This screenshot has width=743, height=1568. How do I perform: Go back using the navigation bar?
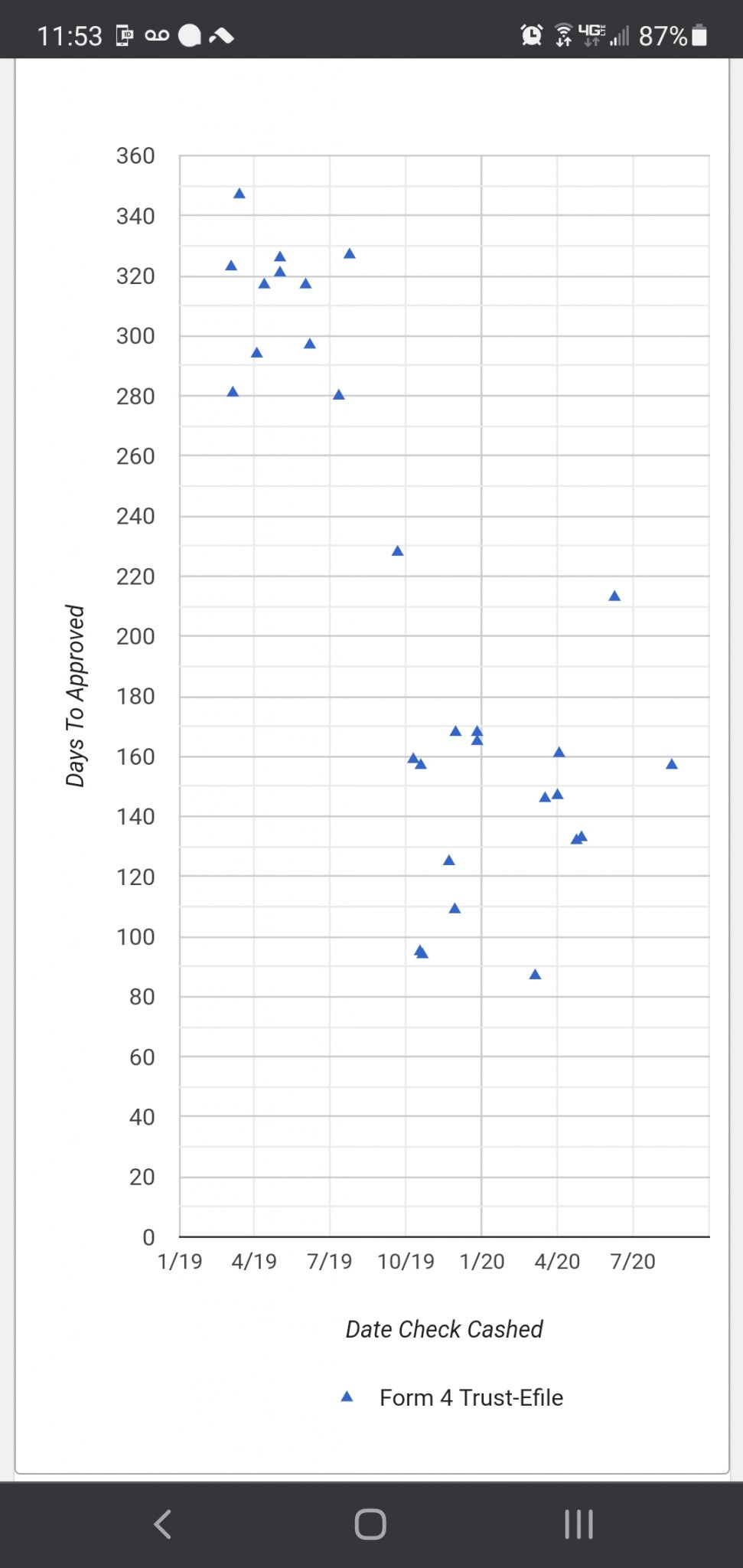[162, 1524]
